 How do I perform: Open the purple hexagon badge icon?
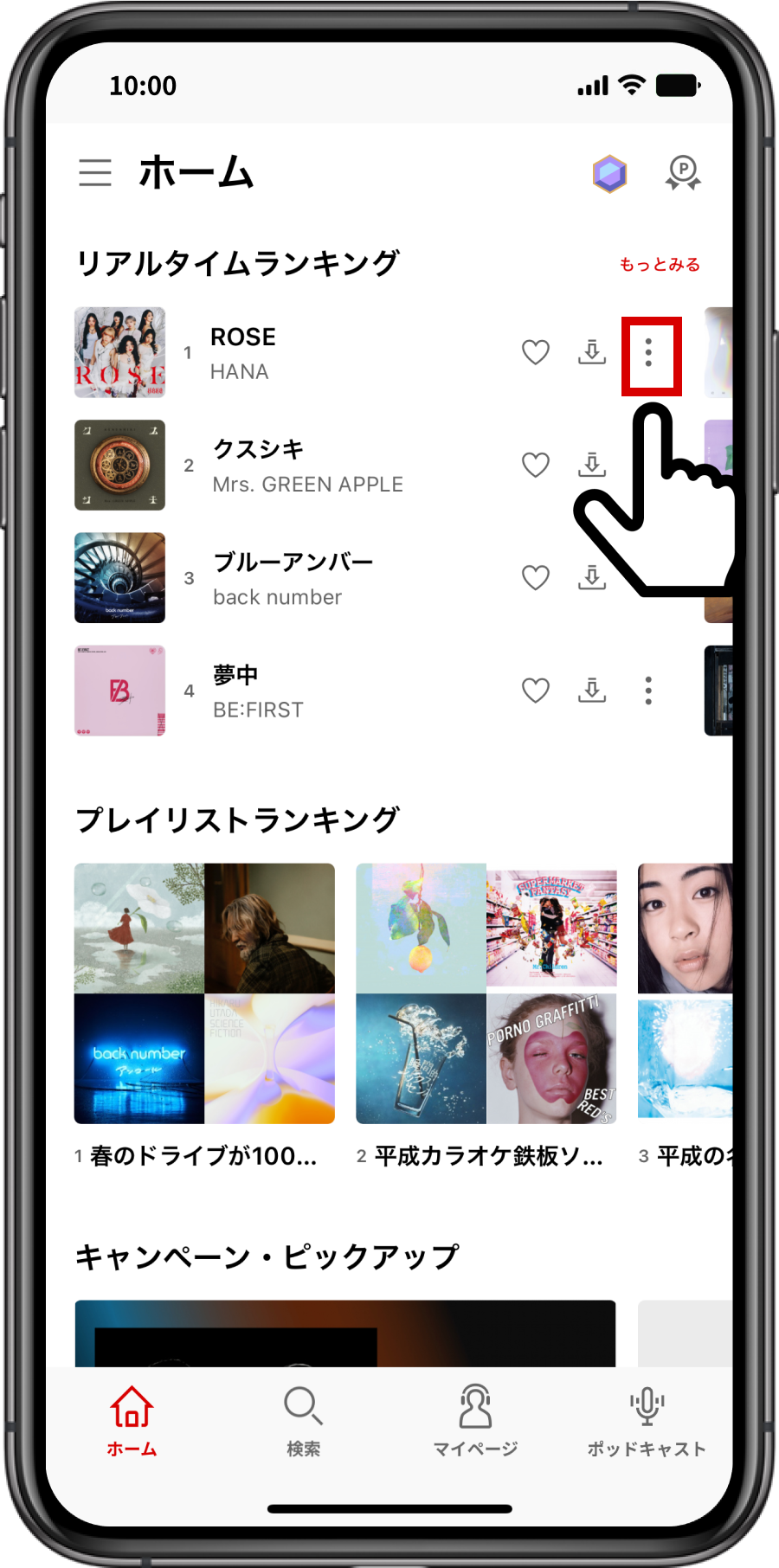pyautogui.click(x=610, y=174)
